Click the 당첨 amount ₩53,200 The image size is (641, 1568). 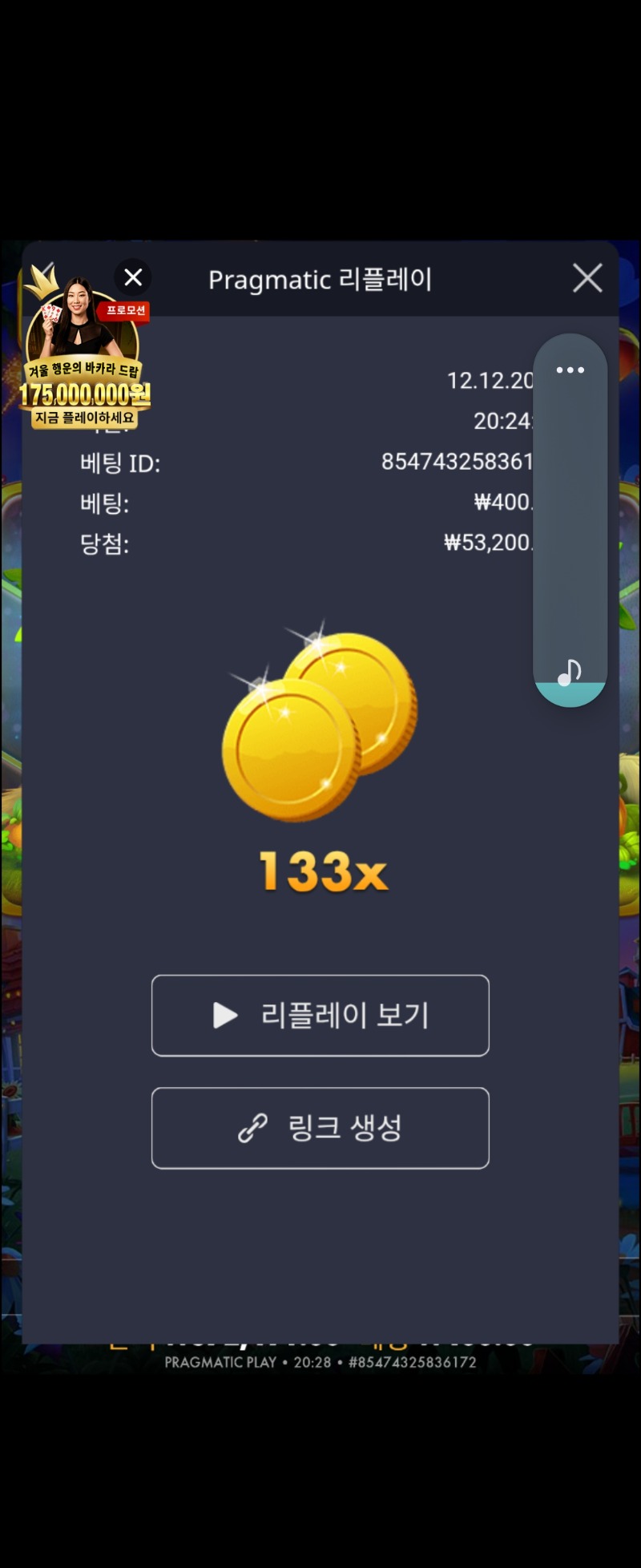click(x=489, y=543)
